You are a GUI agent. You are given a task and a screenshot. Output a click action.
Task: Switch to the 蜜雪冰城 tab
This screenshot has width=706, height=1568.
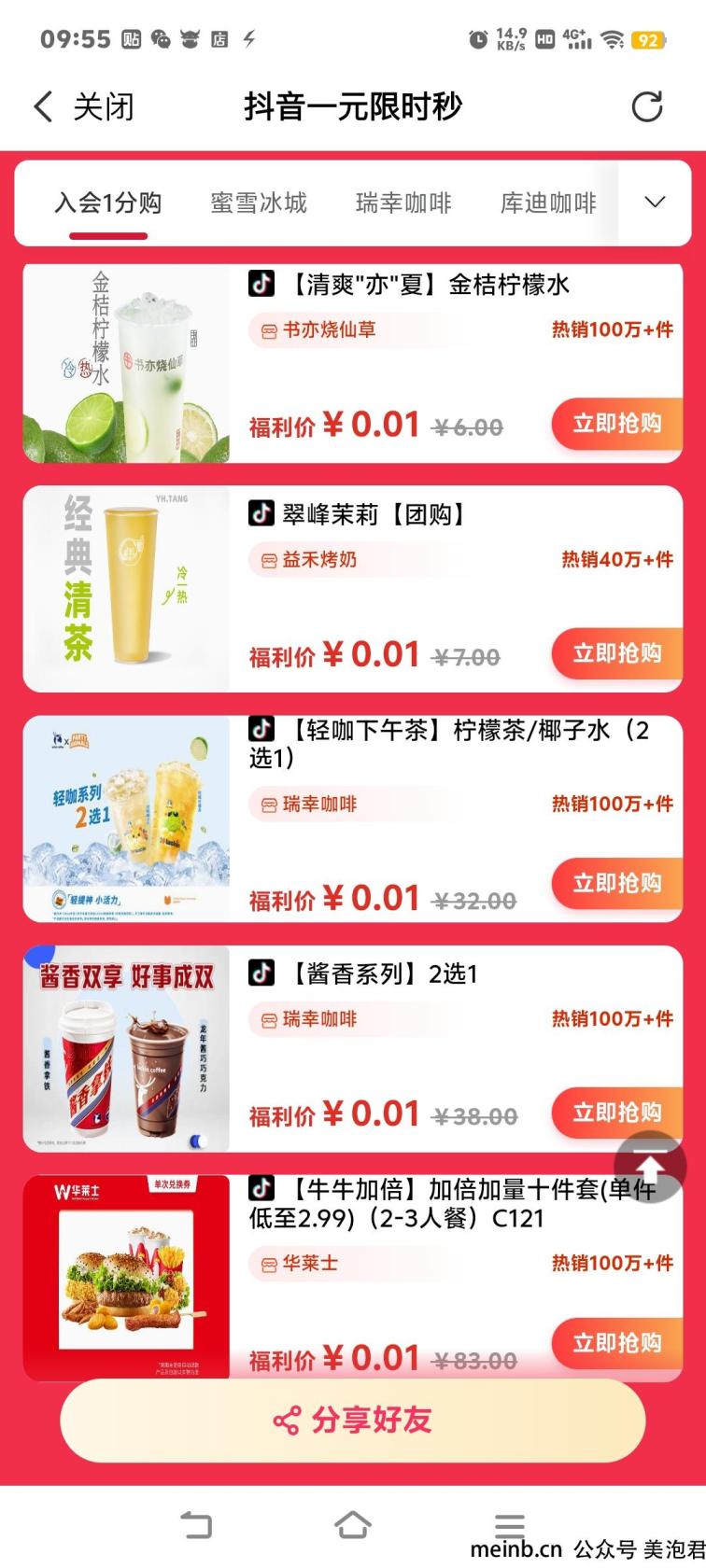click(x=259, y=203)
